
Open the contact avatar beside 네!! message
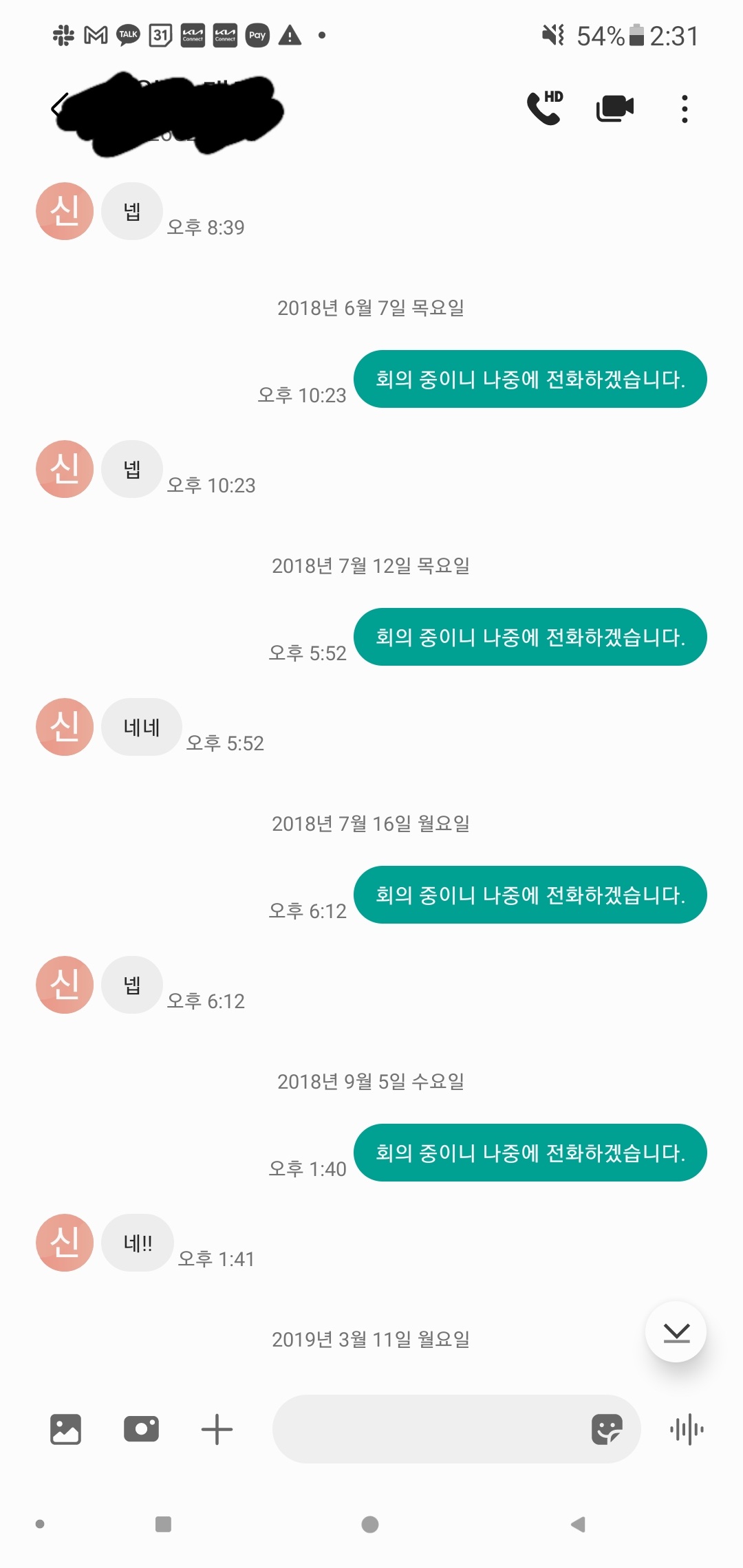pyautogui.click(x=65, y=1243)
